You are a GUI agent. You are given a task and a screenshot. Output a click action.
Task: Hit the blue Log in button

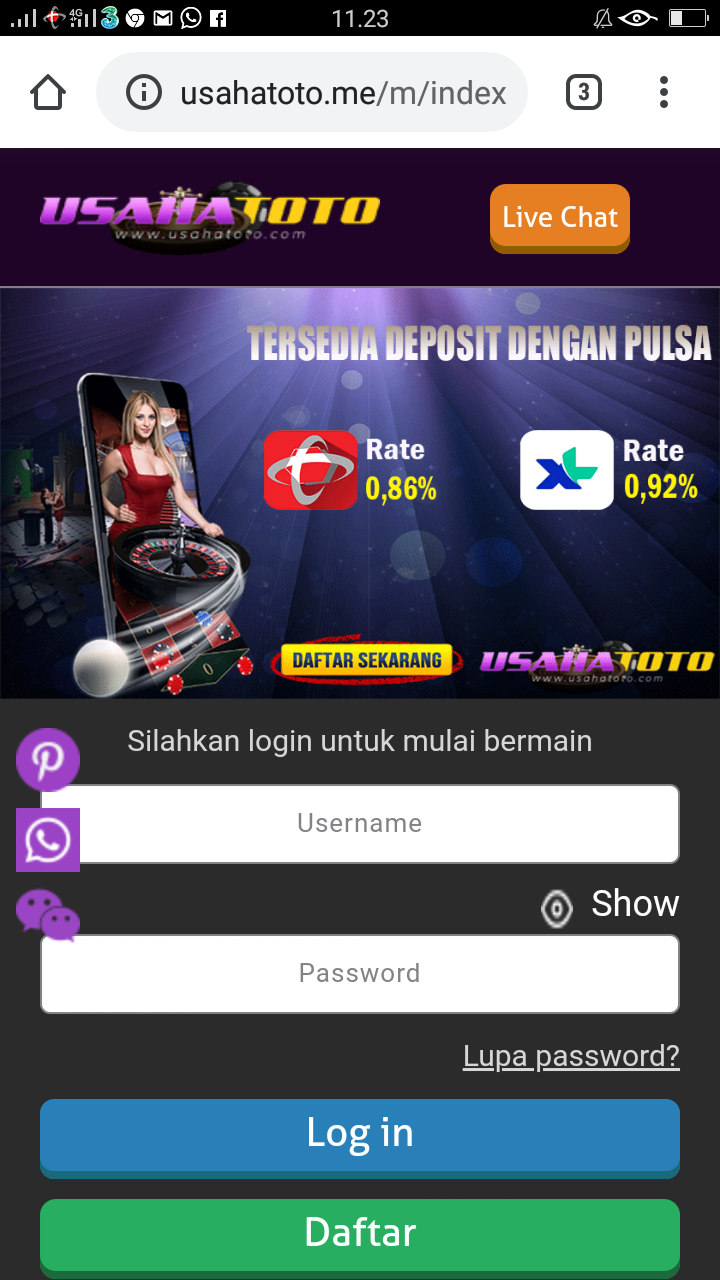click(360, 1133)
